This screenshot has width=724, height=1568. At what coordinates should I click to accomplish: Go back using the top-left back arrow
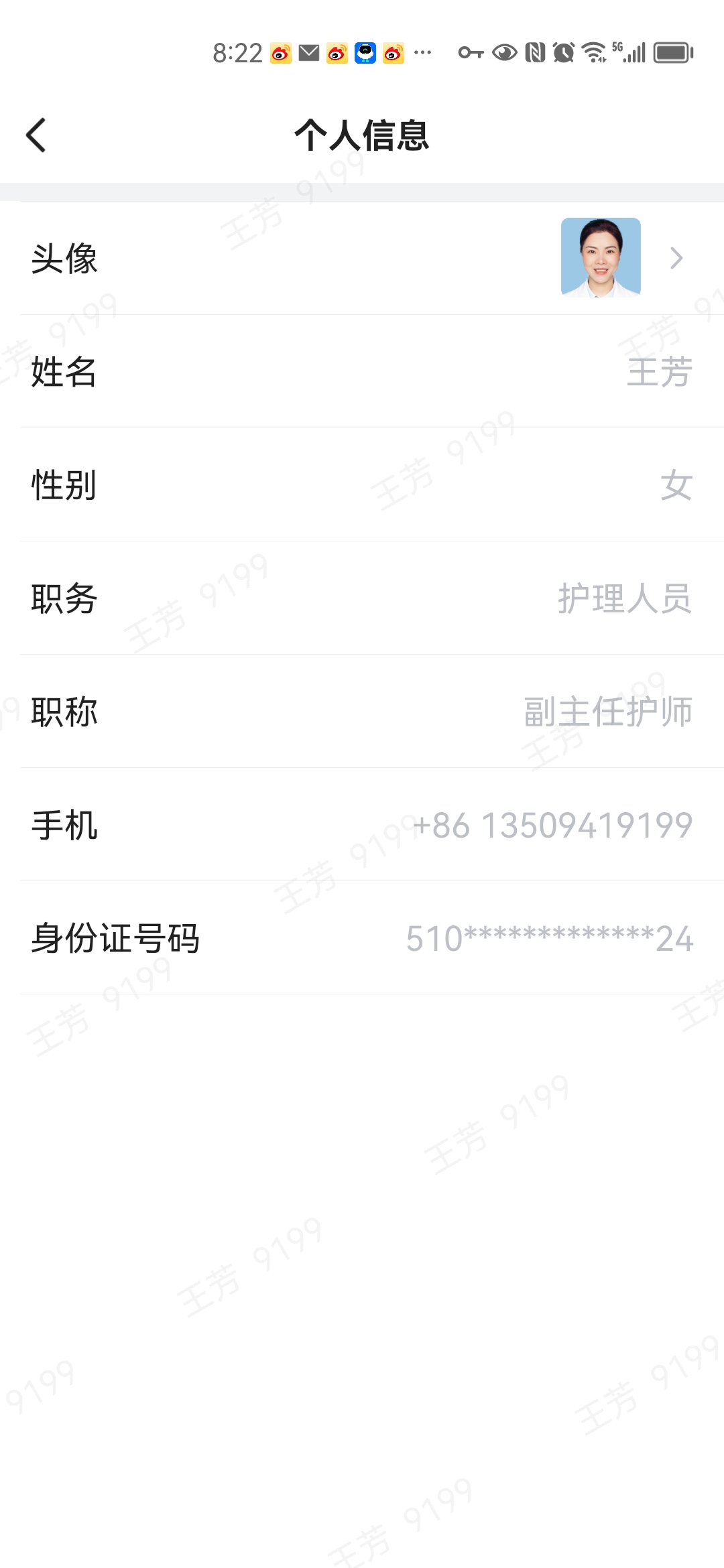pos(36,135)
